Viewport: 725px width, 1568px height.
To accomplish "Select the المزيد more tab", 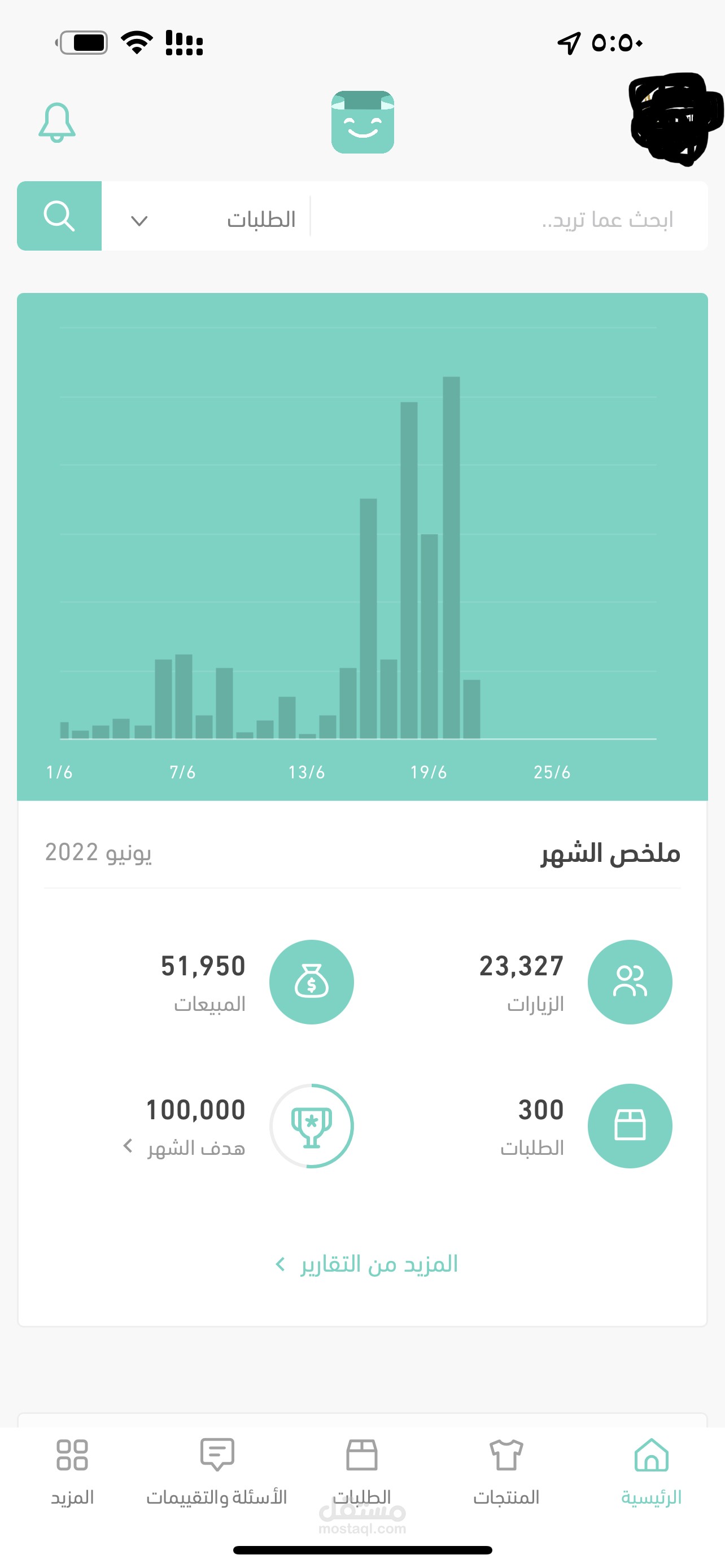I will (72, 1469).
